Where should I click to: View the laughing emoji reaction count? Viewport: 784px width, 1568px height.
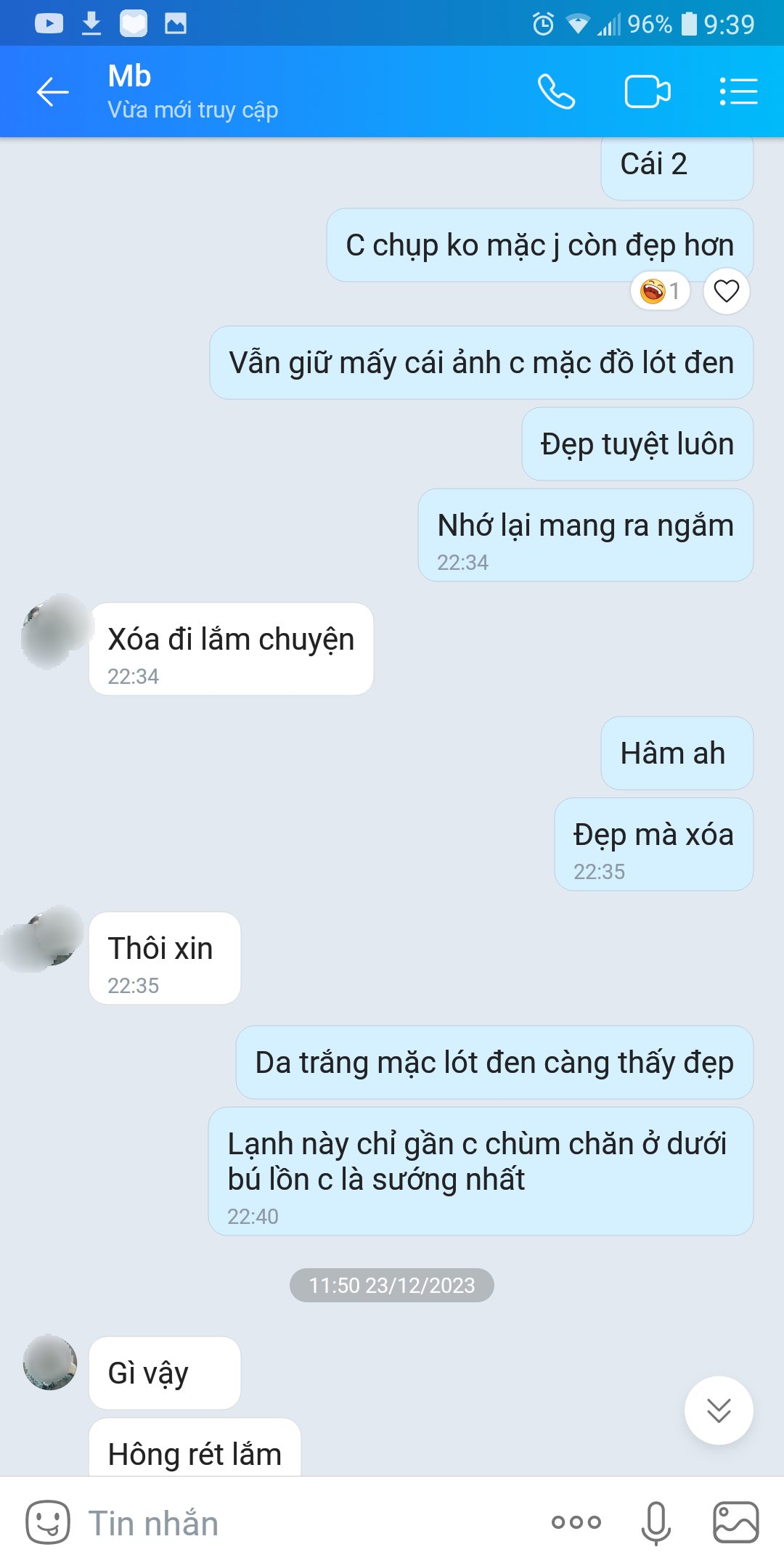coord(660,291)
